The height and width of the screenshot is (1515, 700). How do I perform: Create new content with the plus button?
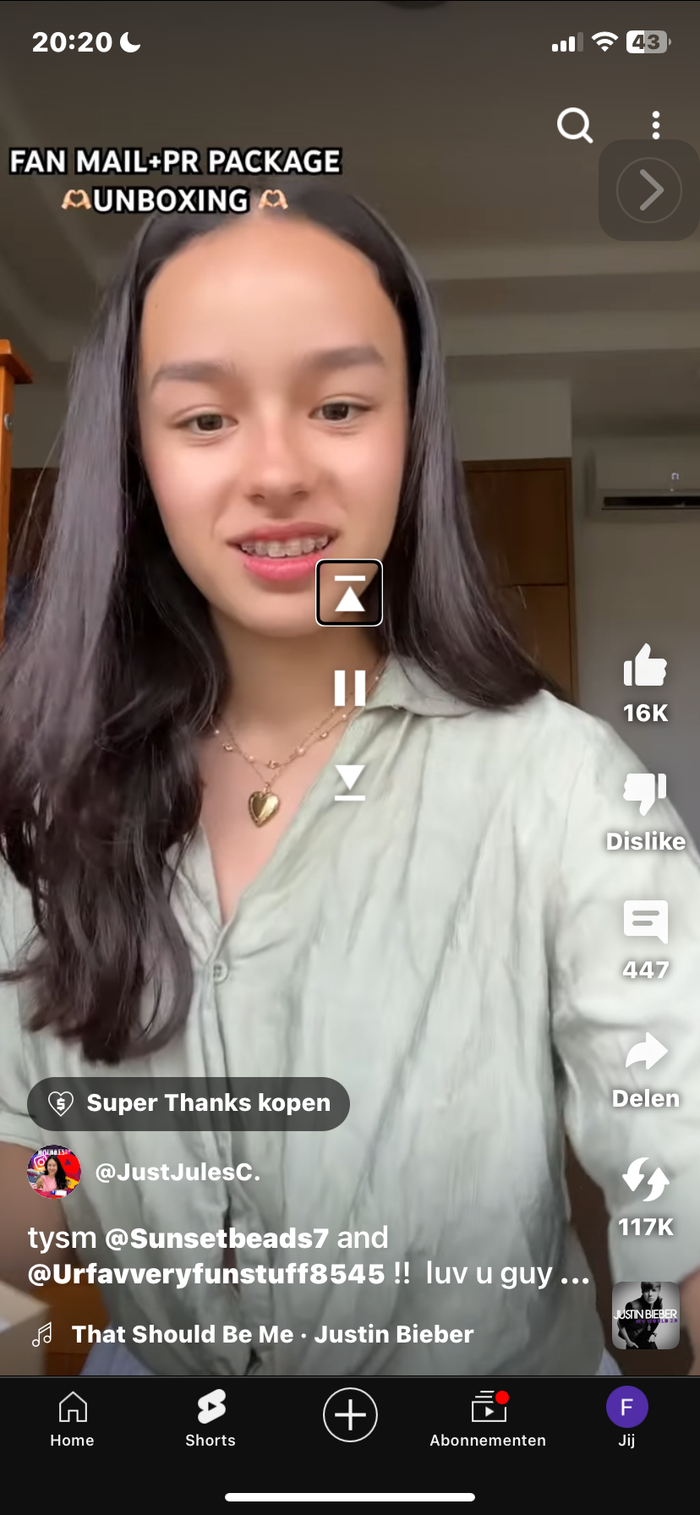pyautogui.click(x=350, y=1415)
